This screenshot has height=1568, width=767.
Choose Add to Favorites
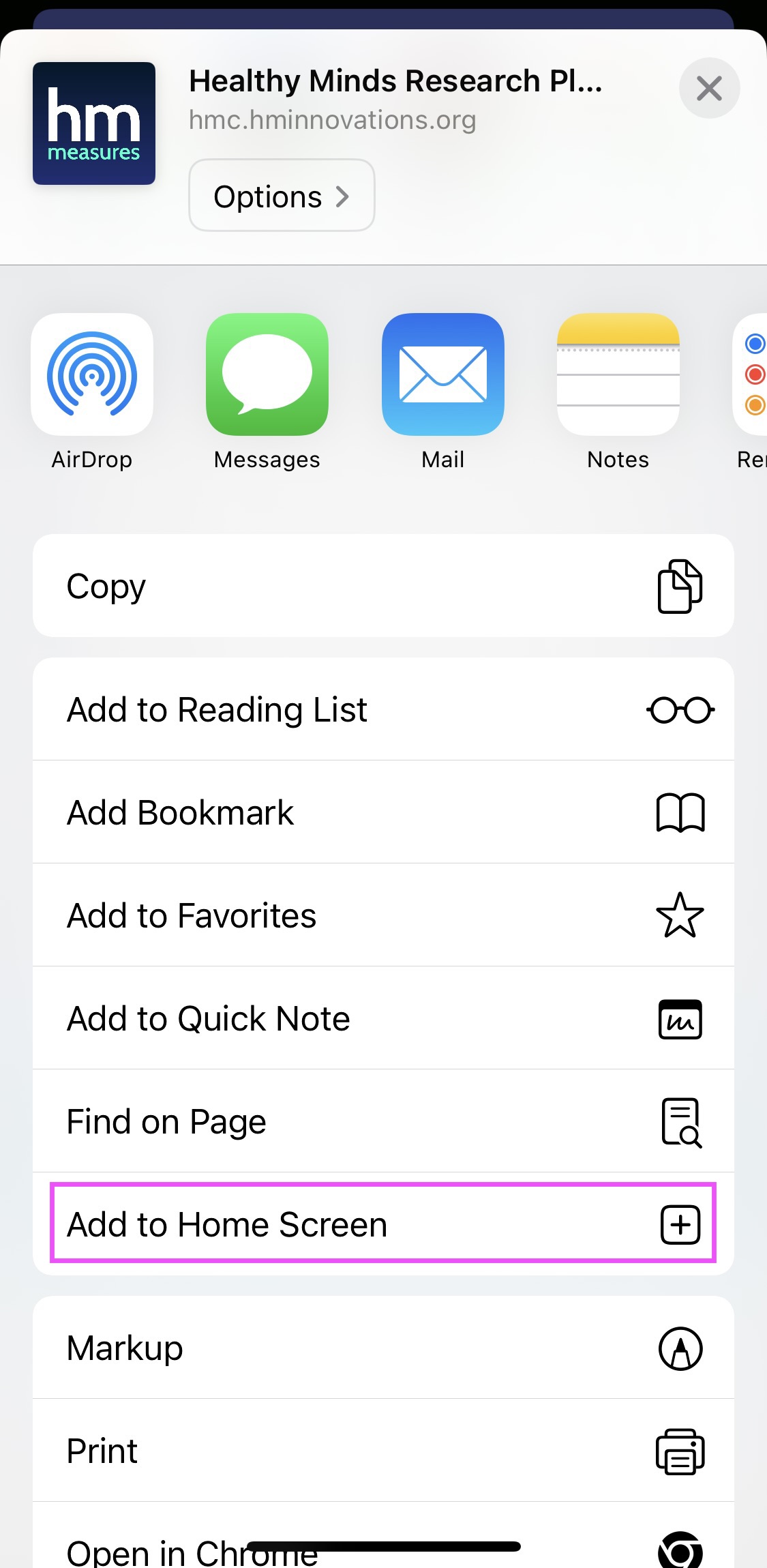point(383,915)
